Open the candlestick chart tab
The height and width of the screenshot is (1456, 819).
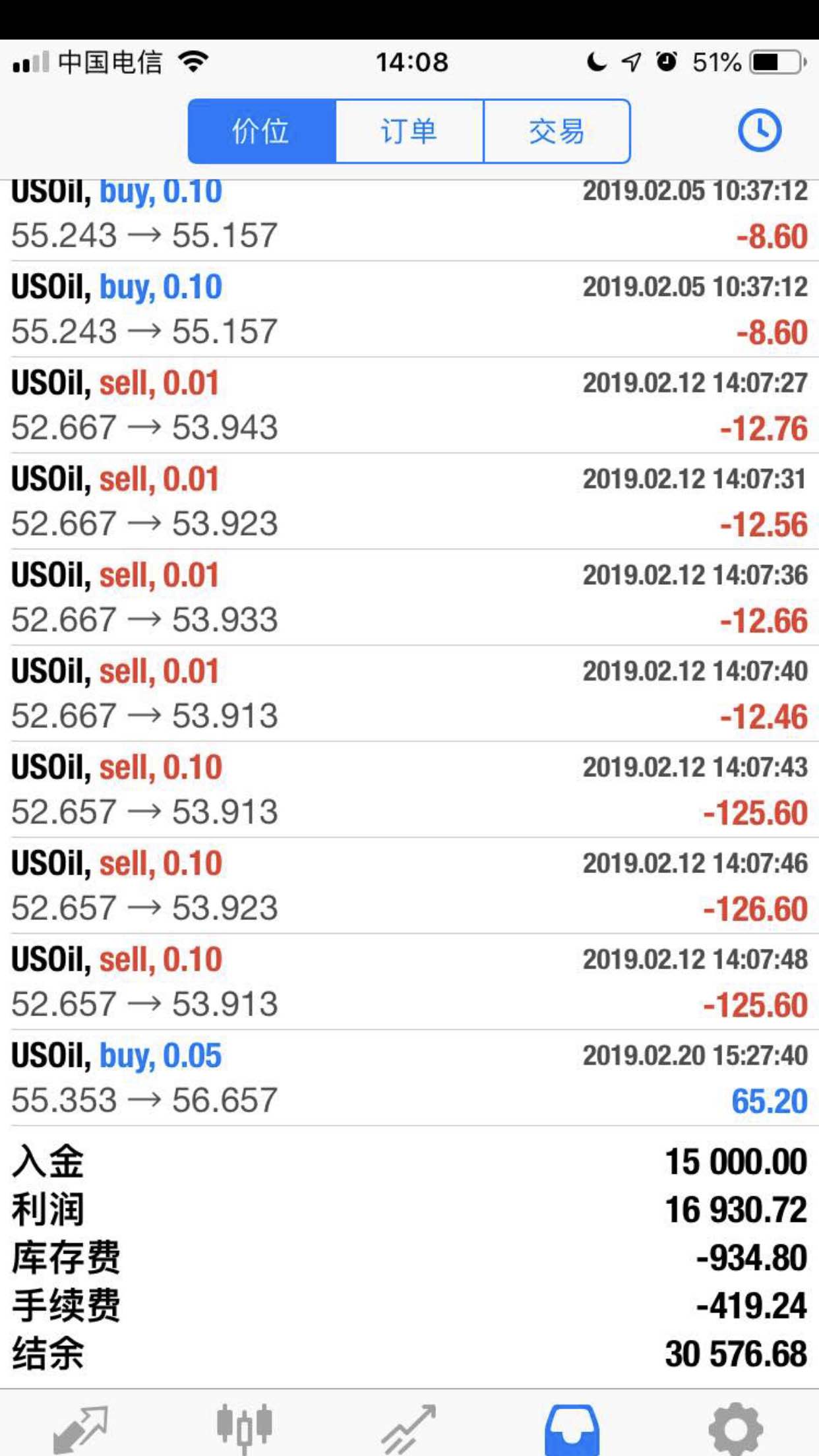(244, 1429)
